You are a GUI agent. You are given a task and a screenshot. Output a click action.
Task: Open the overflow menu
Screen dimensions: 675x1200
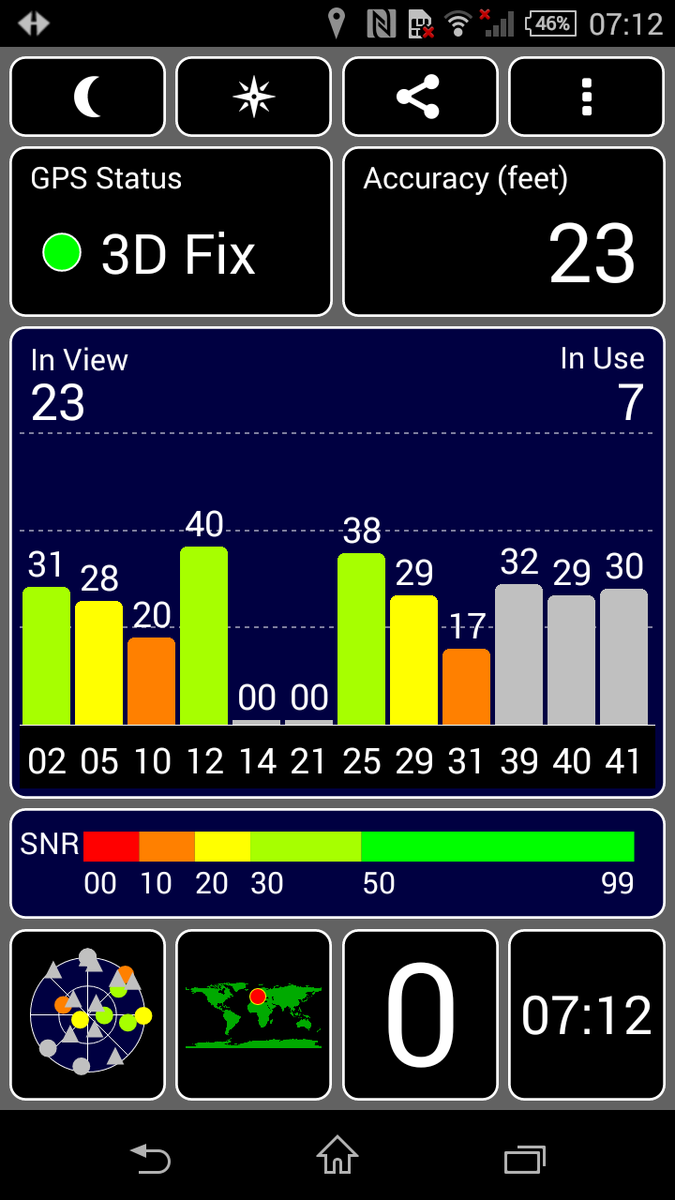(x=587, y=97)
